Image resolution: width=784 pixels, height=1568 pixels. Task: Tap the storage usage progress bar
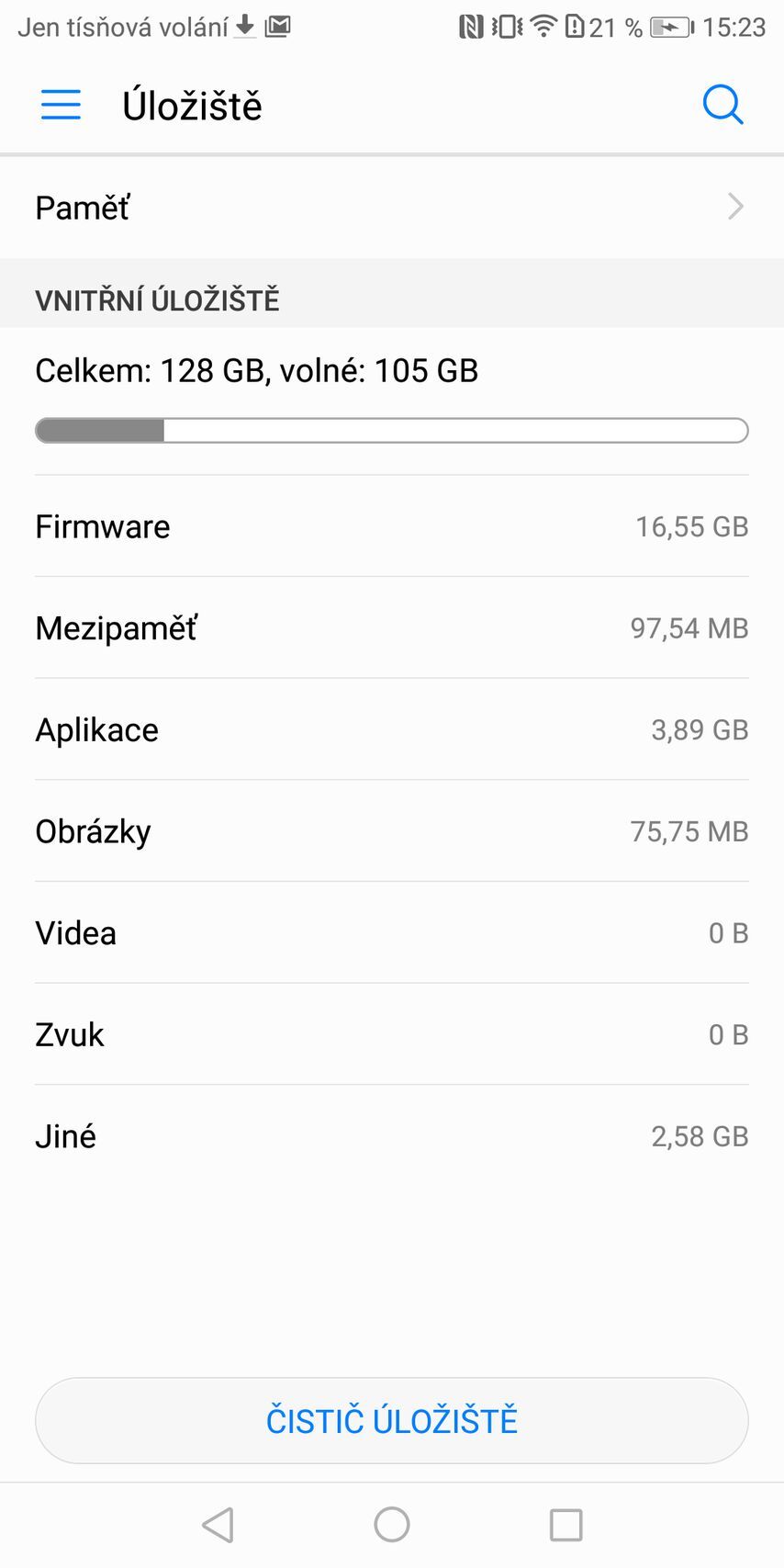392,430
